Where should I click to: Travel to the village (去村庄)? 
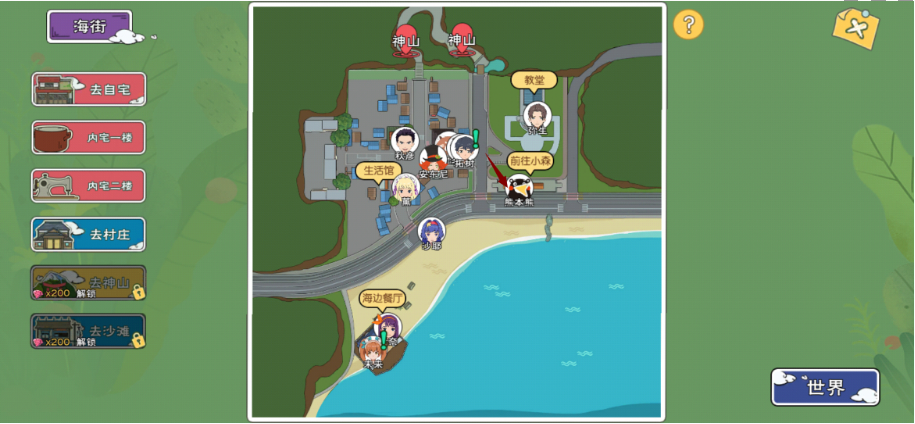tap(89, 235)
